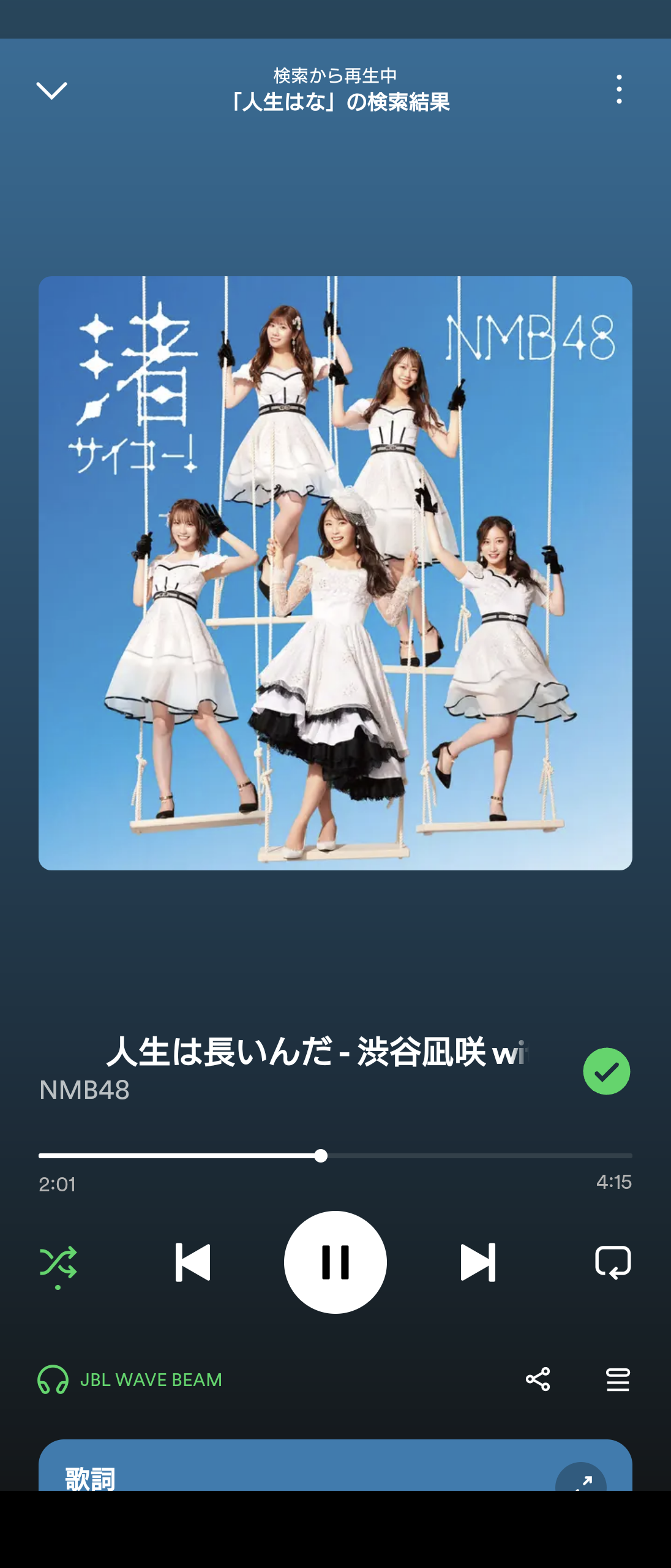Remove song from liked with green checkmark
The image size is (671, 1568).
(606, 1071)
